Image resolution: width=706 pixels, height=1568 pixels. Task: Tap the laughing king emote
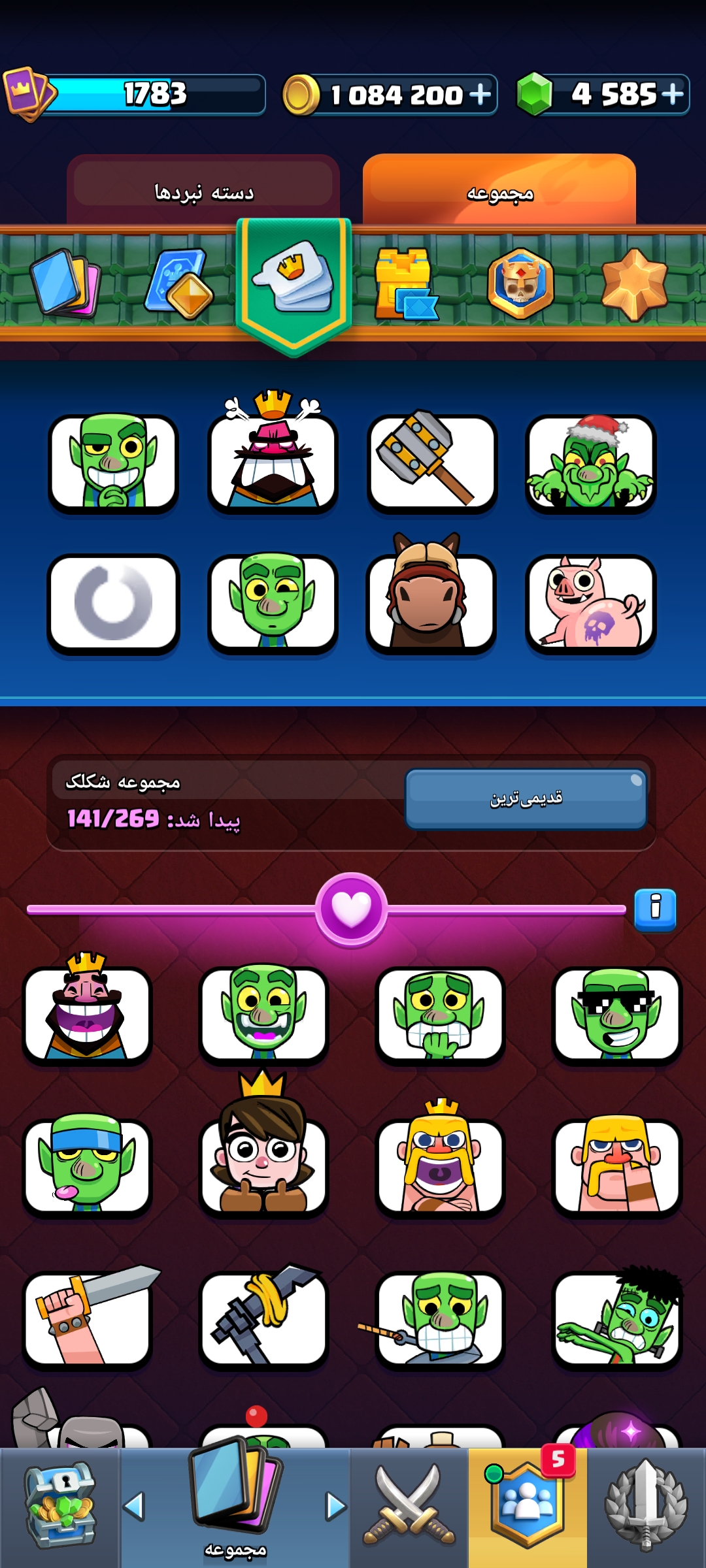pyautogui.click(x=86, y=1009)
